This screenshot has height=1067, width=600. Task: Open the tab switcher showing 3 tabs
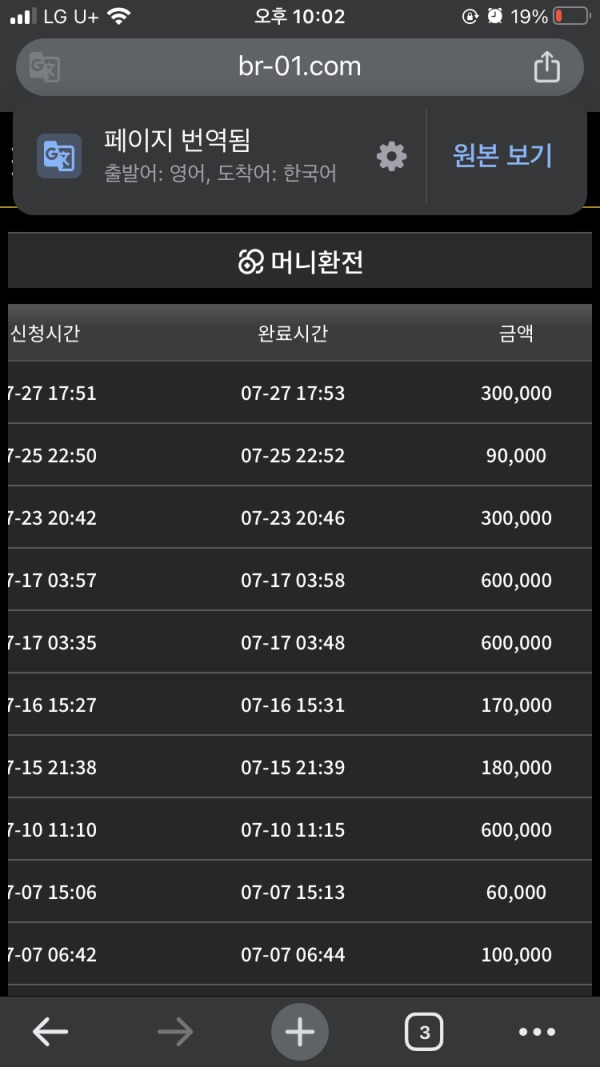[x=424, y=1032]
